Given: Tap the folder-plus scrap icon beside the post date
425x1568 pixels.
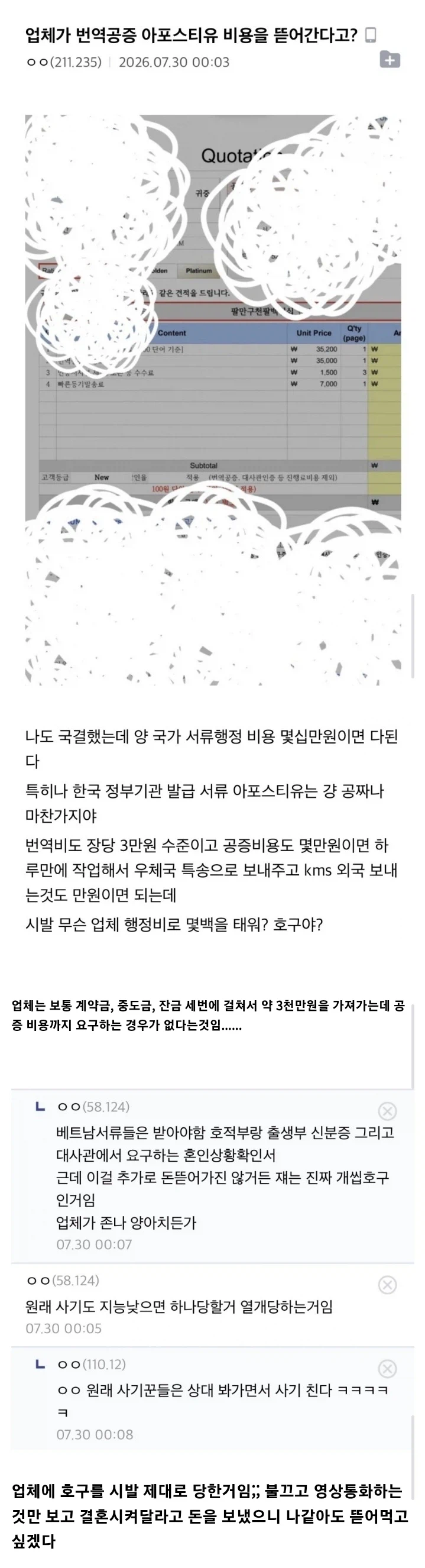Looking at the screenshot, I should pyautogui.click(x=390, y=60).
